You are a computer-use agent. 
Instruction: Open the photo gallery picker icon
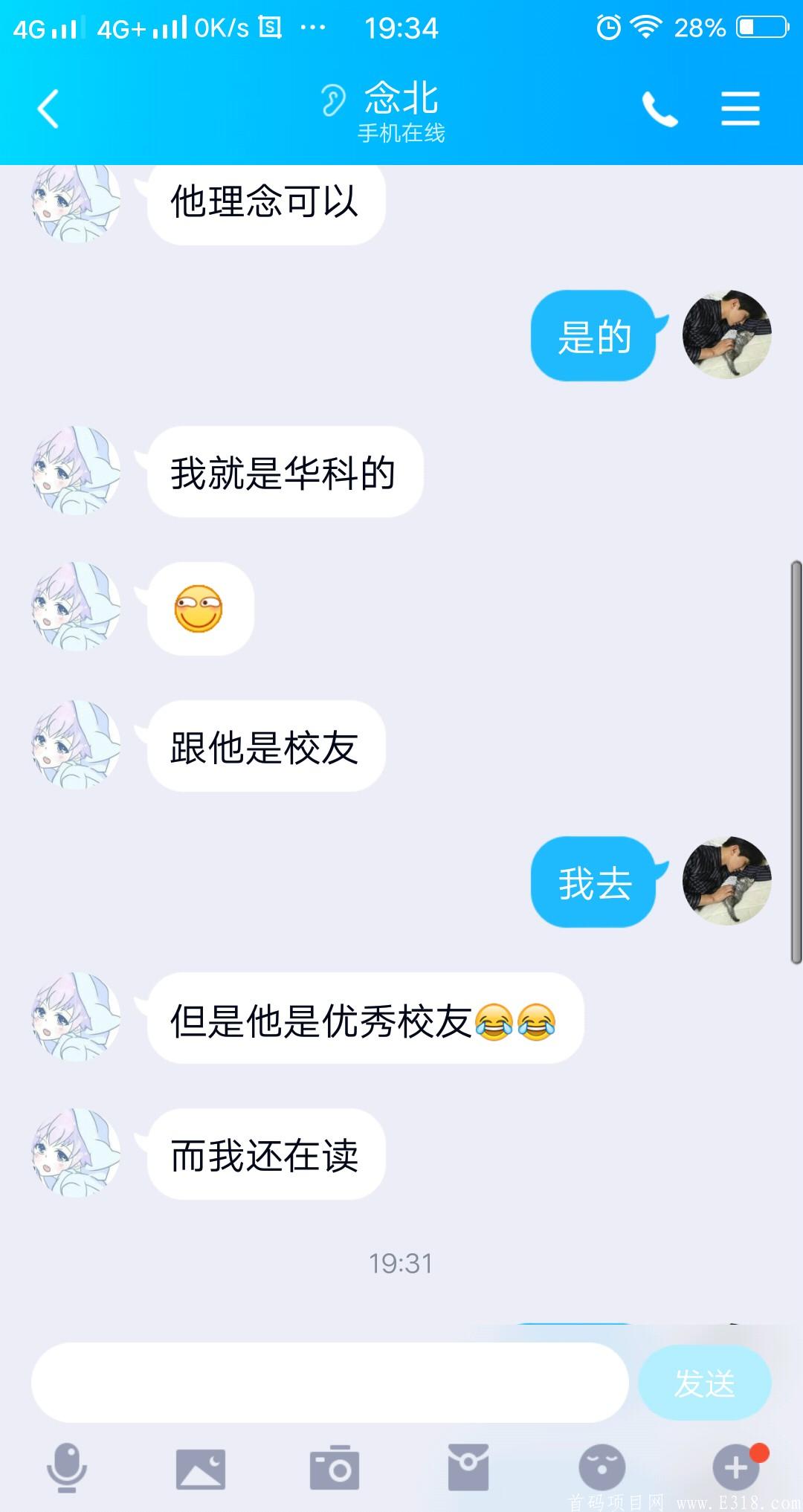tap(201, 1468)
